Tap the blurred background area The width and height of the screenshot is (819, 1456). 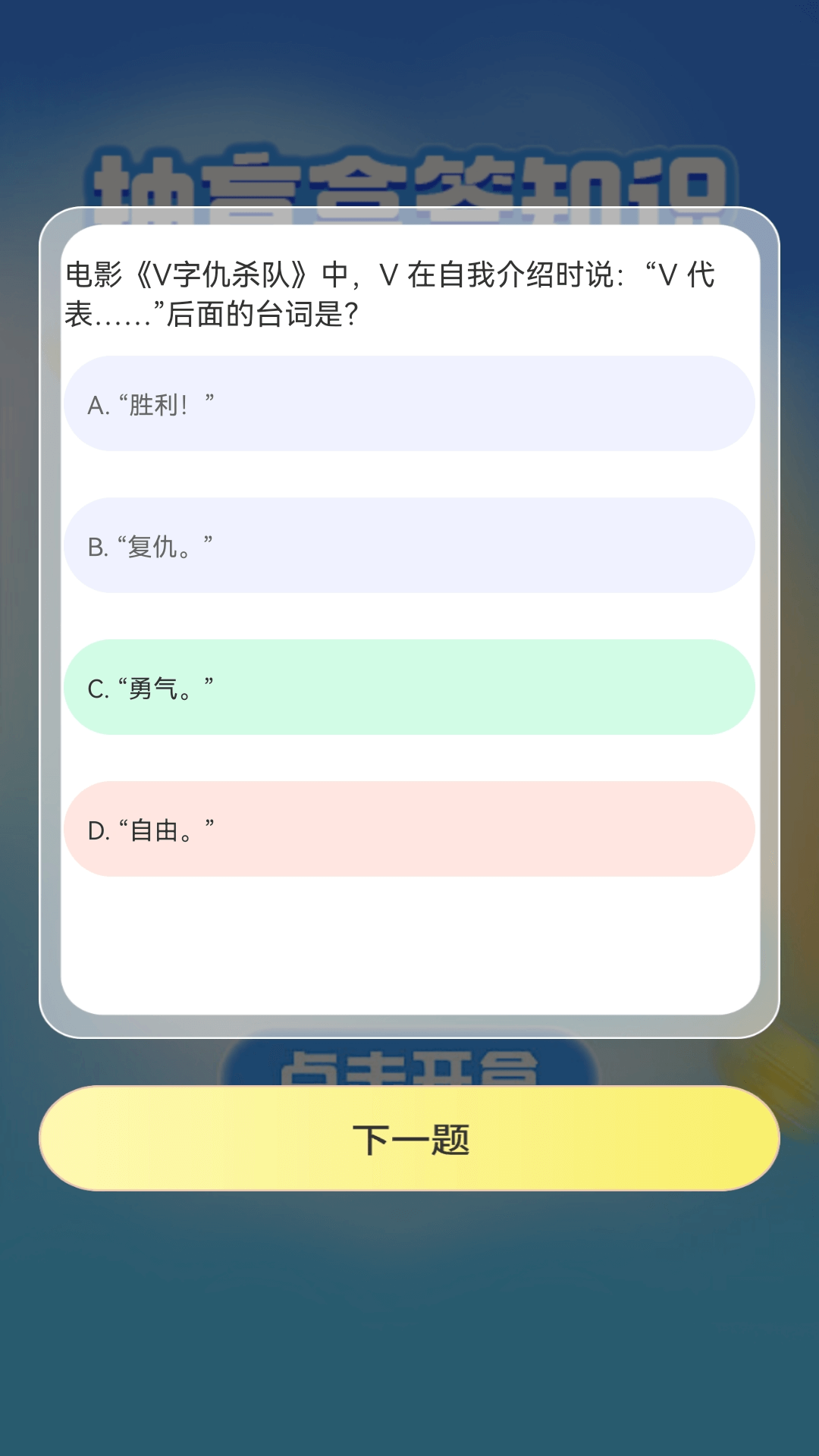[x=409, y=1327]
